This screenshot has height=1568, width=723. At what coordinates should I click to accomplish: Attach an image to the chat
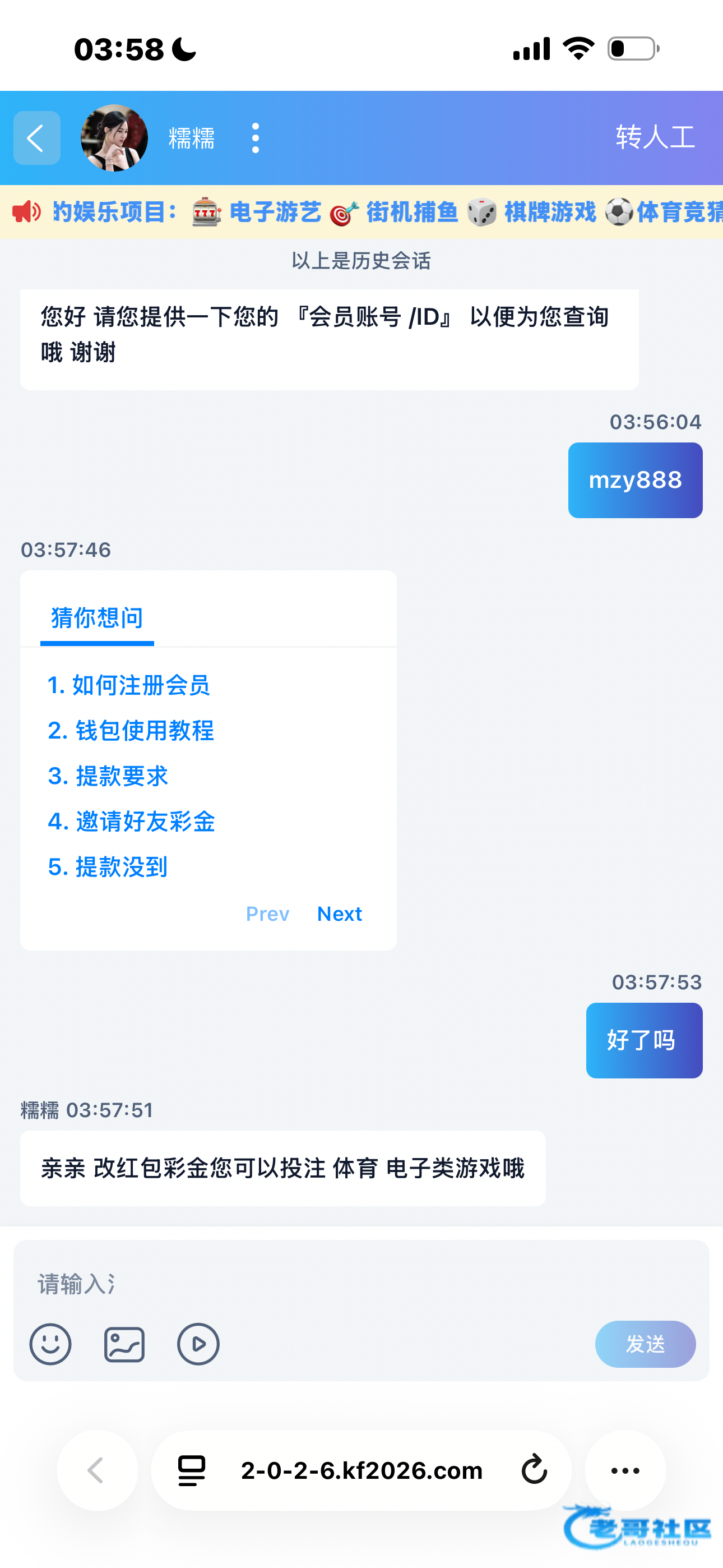[124, 1344]
